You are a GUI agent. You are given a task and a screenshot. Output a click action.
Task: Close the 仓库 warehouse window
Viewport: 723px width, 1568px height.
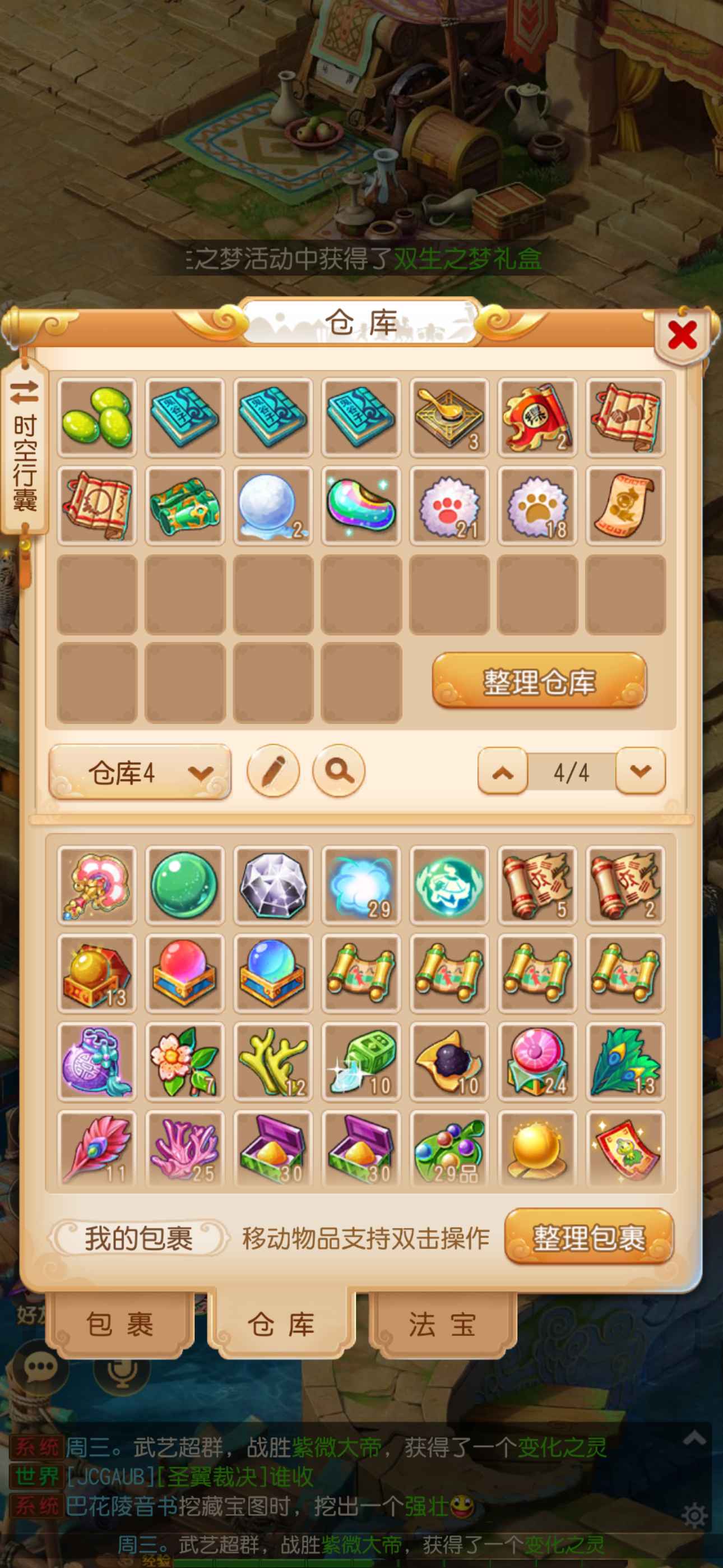coord(682,335)
